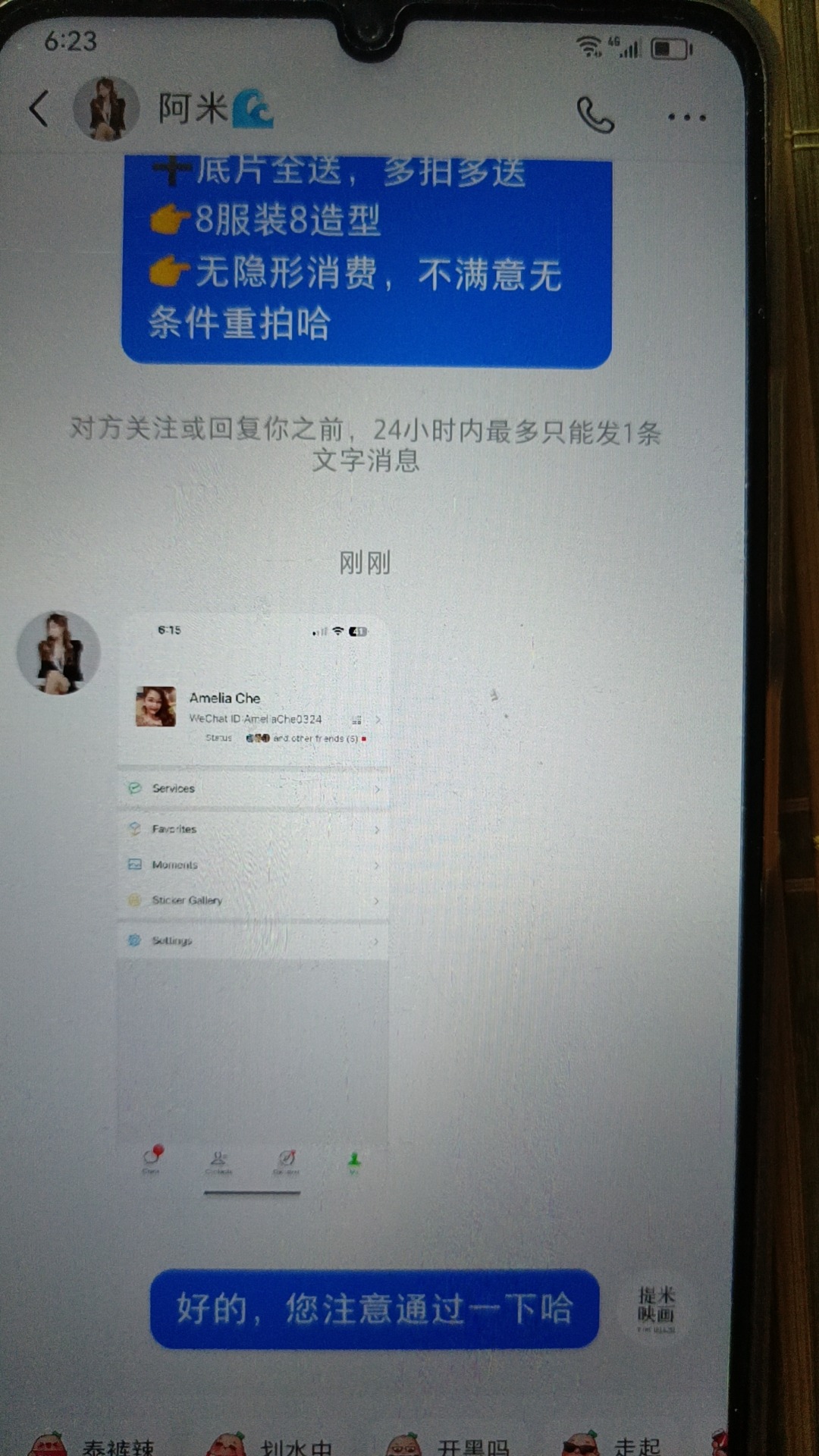Go back from the chat with 阿米
This screenshot has width=819, height=1456.
click(39, 108)
